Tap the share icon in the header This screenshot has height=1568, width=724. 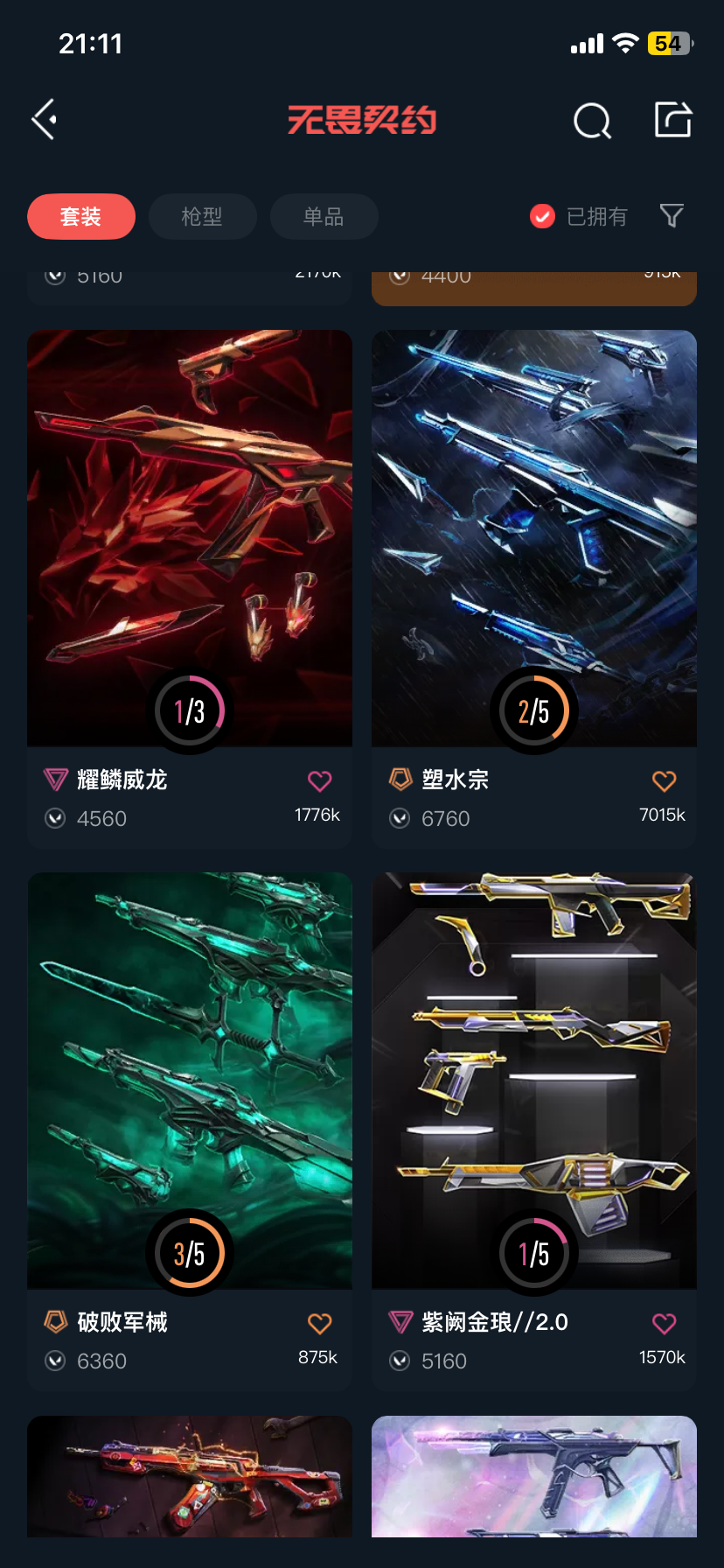coord(673,119)
